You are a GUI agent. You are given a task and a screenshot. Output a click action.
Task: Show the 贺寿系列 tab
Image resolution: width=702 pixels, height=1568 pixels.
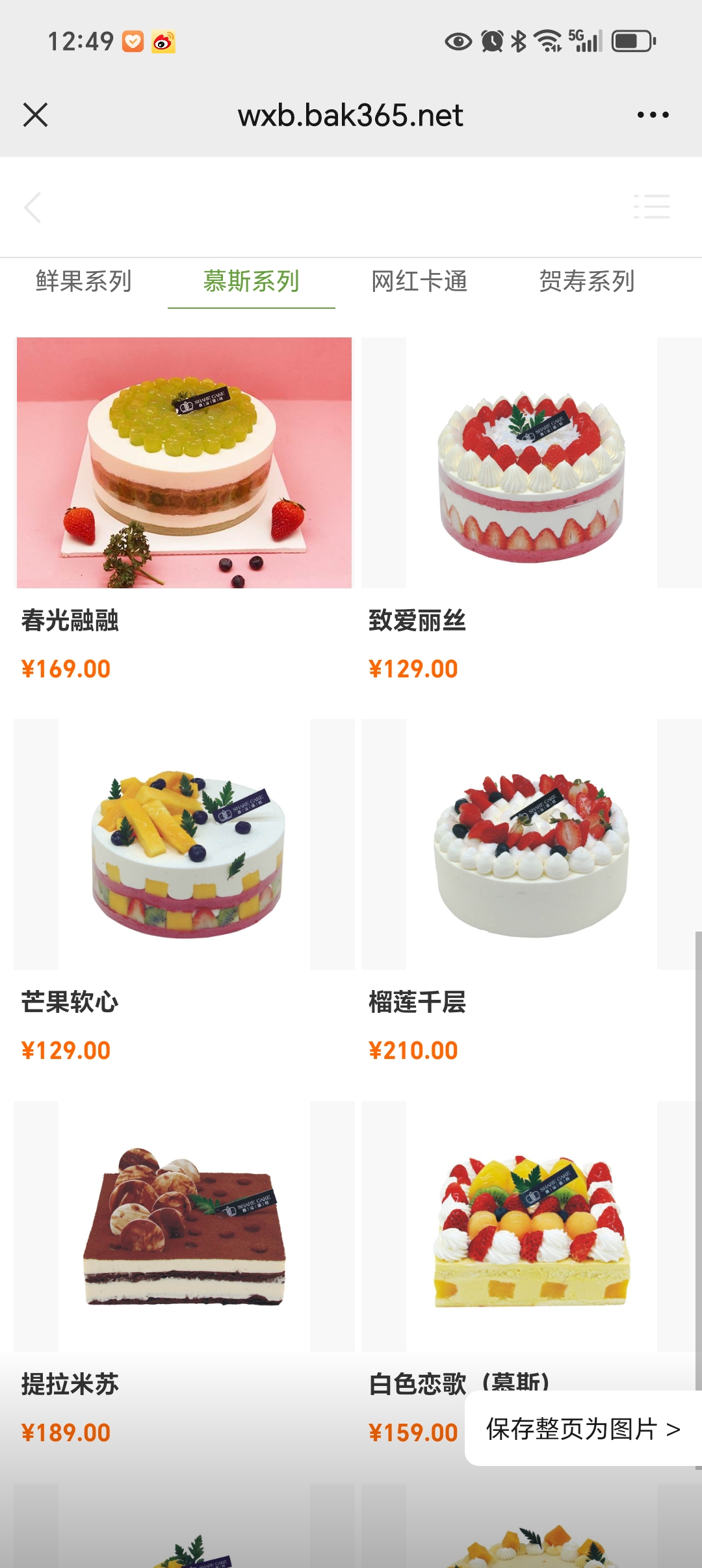(x=587, y=281)
